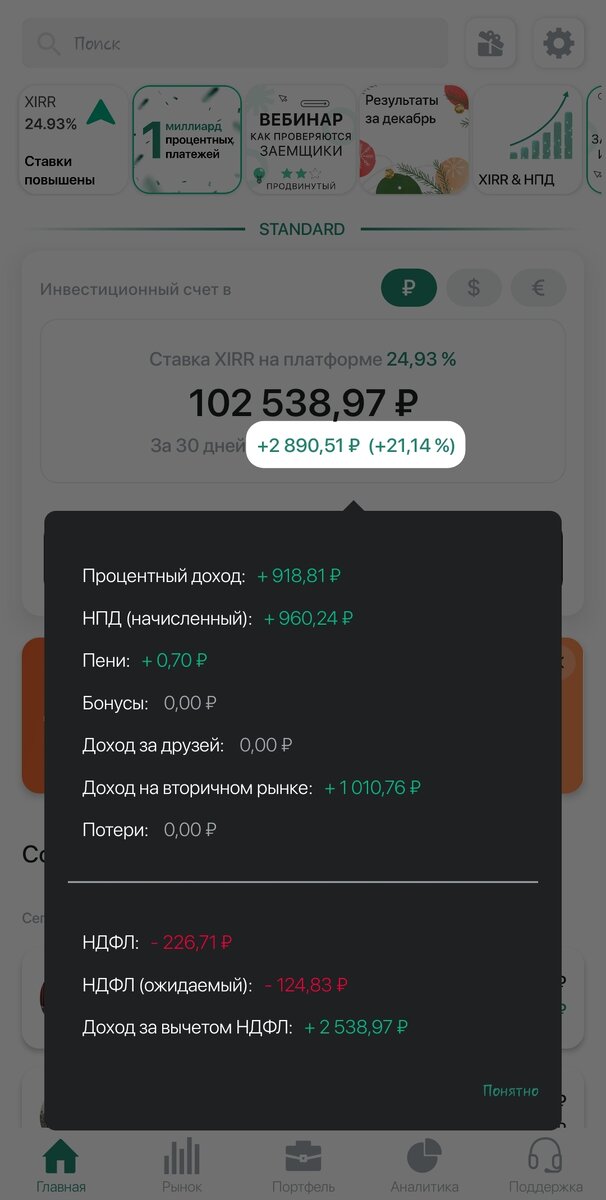Open the XIRR 24.93% story card
This screenshot has width=606, height=1200.
[x=73, y=139]
